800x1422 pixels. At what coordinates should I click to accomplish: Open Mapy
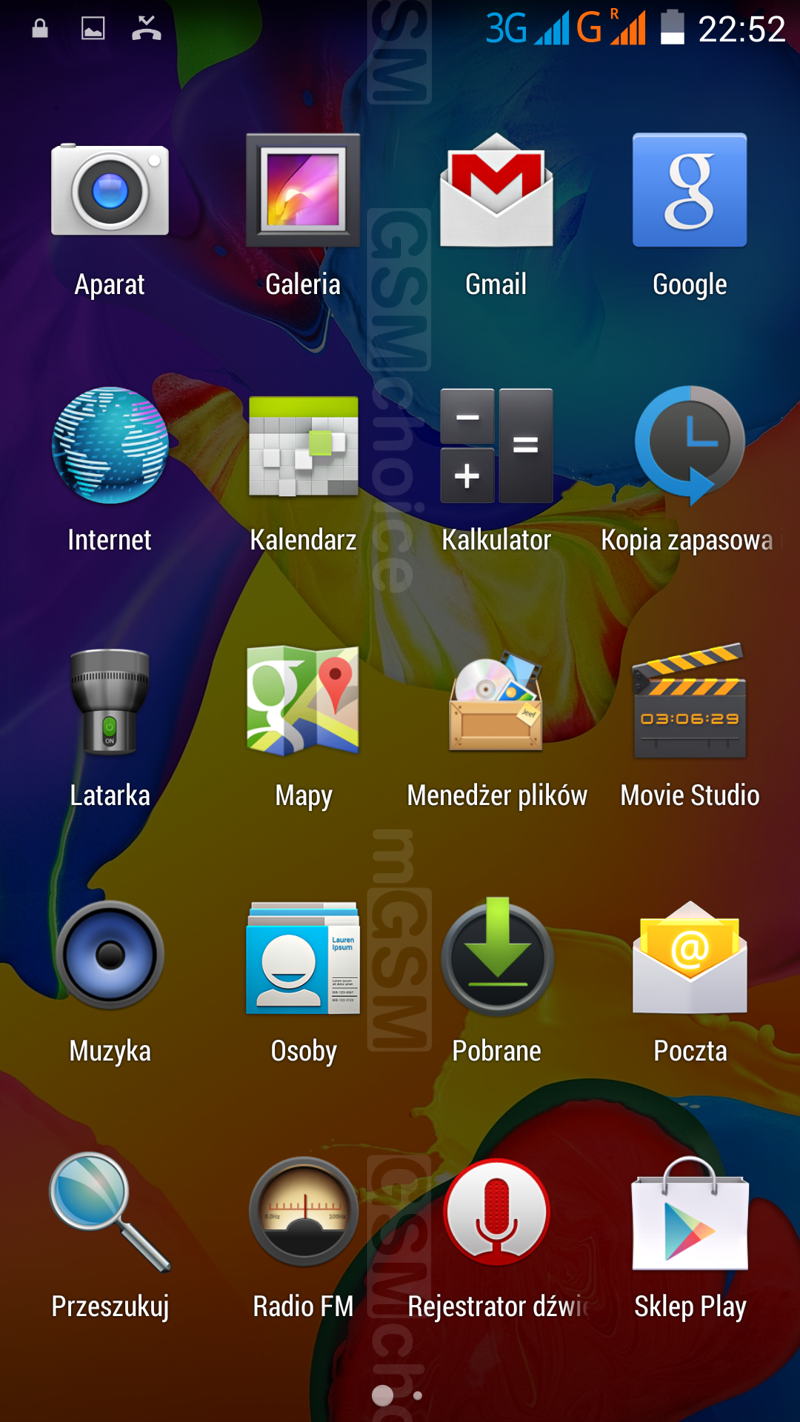[303, 700]
